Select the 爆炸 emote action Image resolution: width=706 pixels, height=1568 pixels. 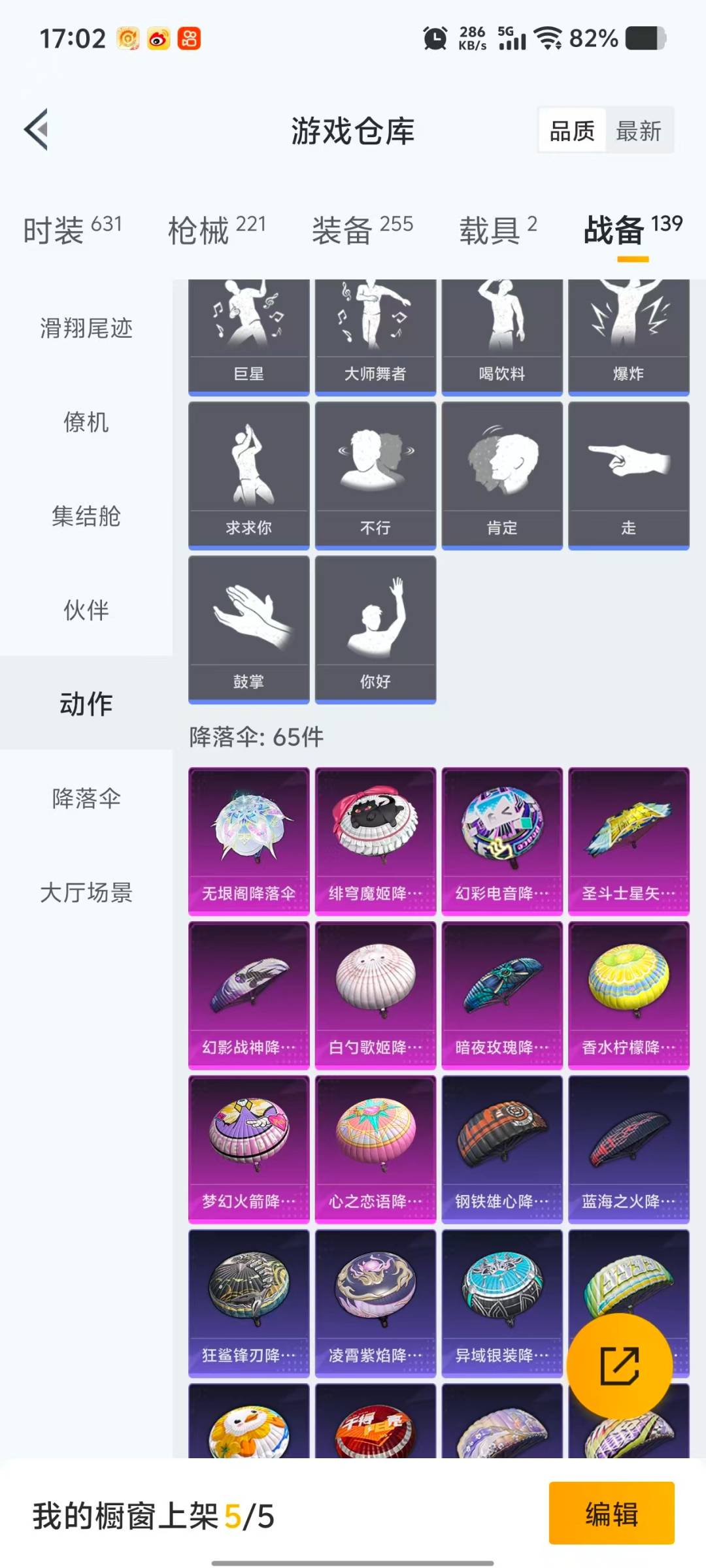click(629, 333)
